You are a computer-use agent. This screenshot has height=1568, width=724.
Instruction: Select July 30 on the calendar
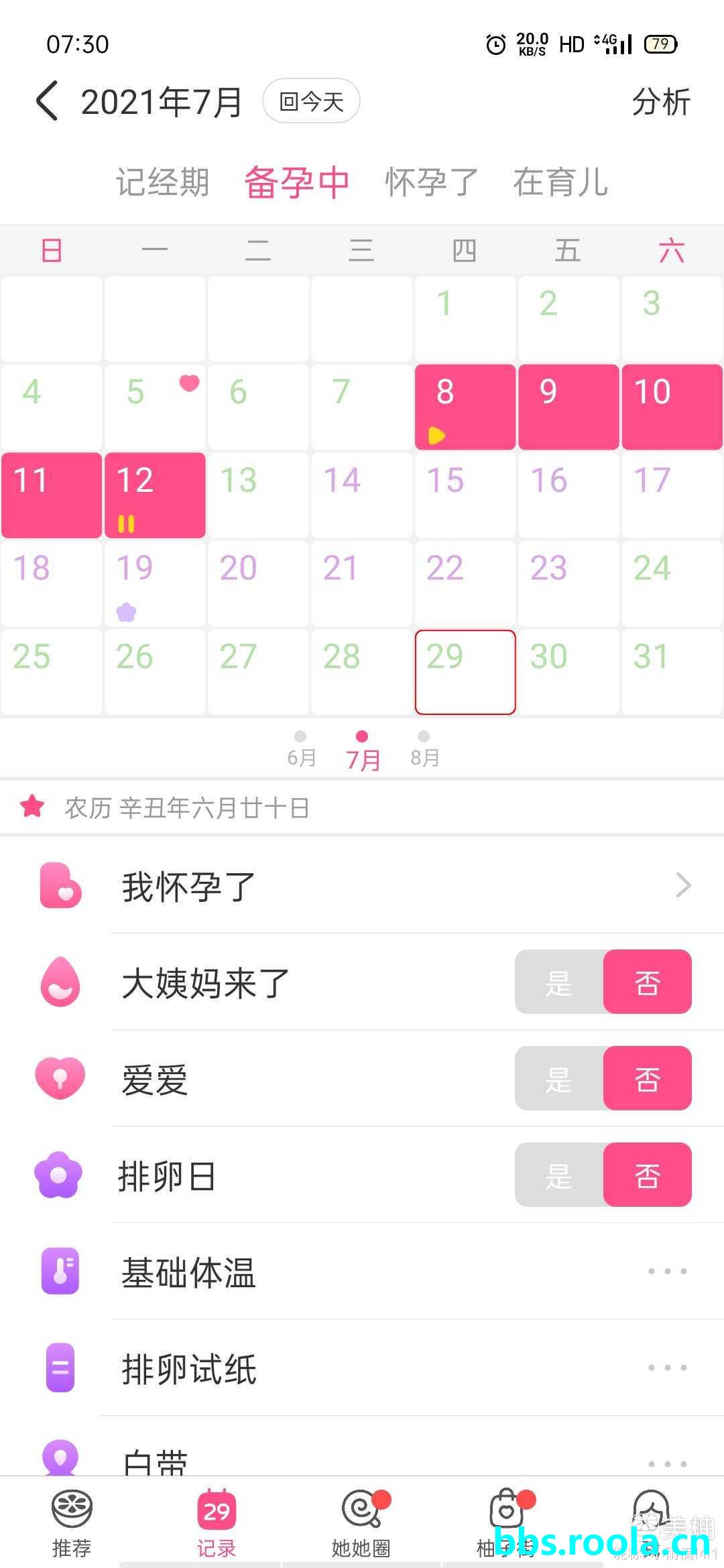coord(568,672)
